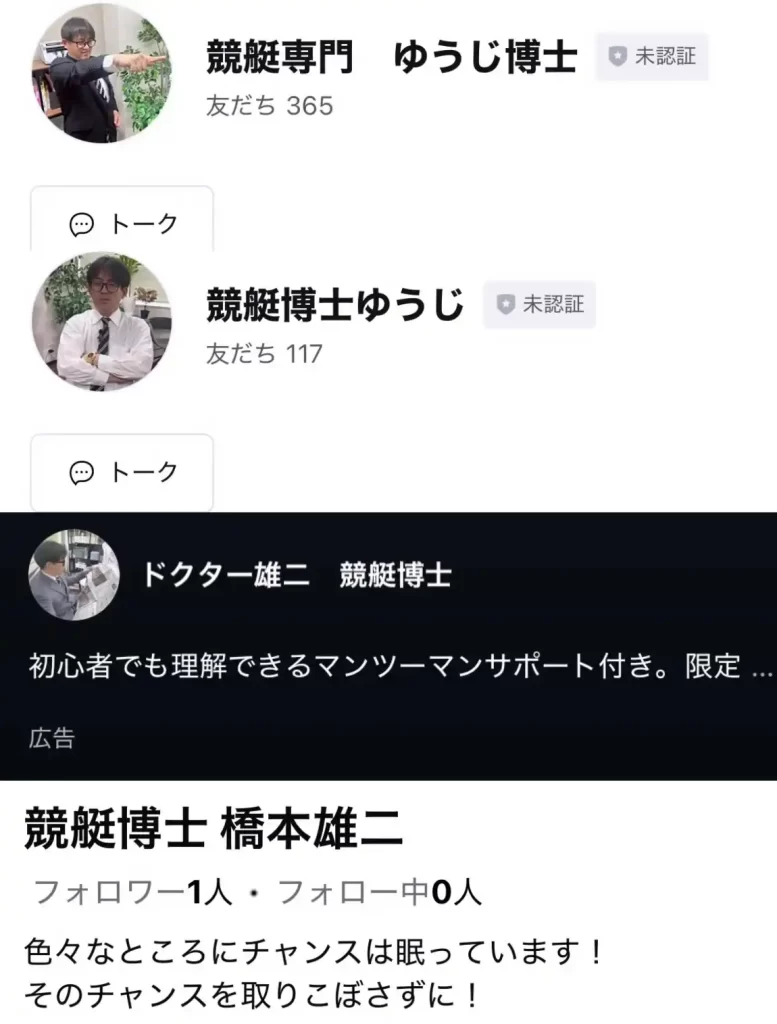Click 友だち 117 under the second account
This screenshot has height=1024, width=777.
point(265,355)
